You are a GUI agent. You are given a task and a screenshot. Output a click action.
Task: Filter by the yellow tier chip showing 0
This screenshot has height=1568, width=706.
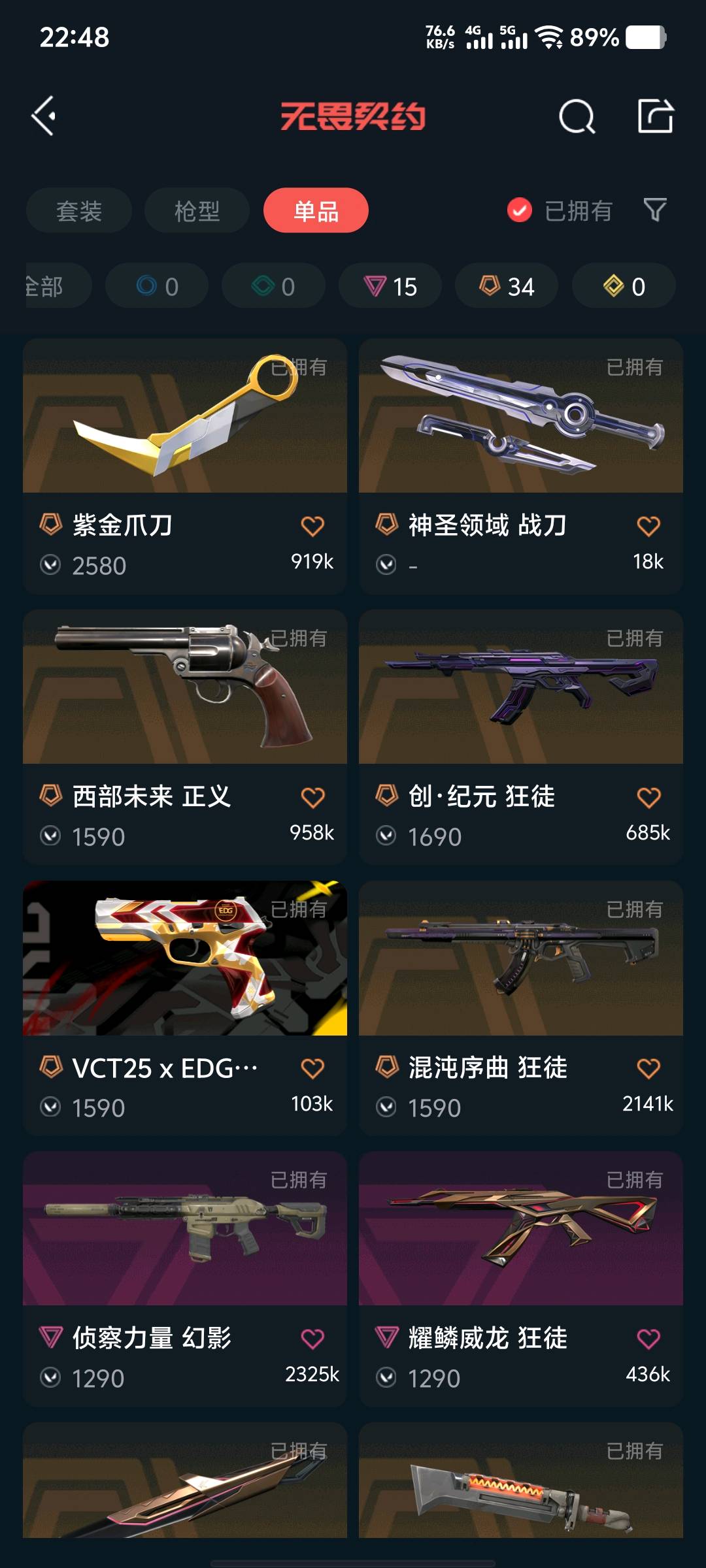624,286
